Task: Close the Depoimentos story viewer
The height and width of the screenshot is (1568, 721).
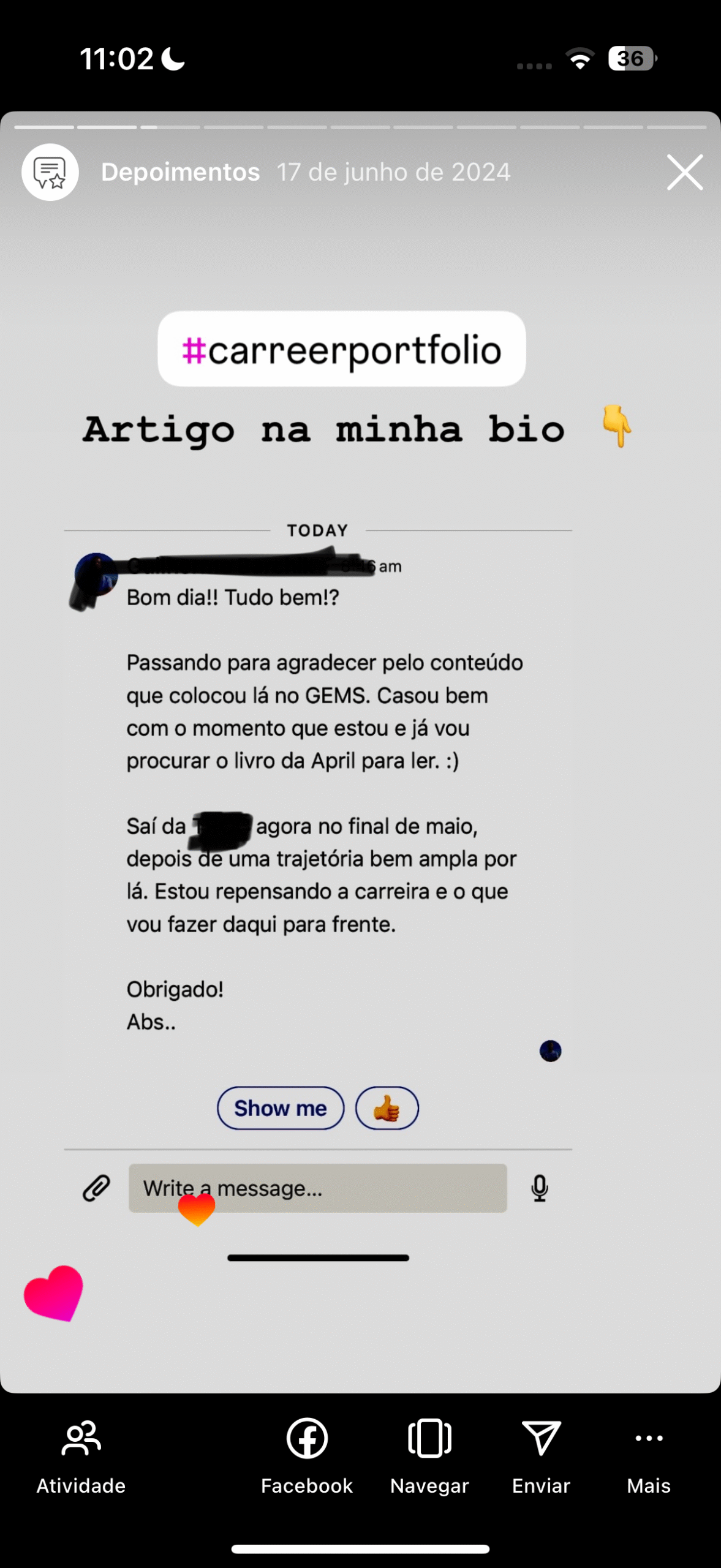Action: click(684, 172)
